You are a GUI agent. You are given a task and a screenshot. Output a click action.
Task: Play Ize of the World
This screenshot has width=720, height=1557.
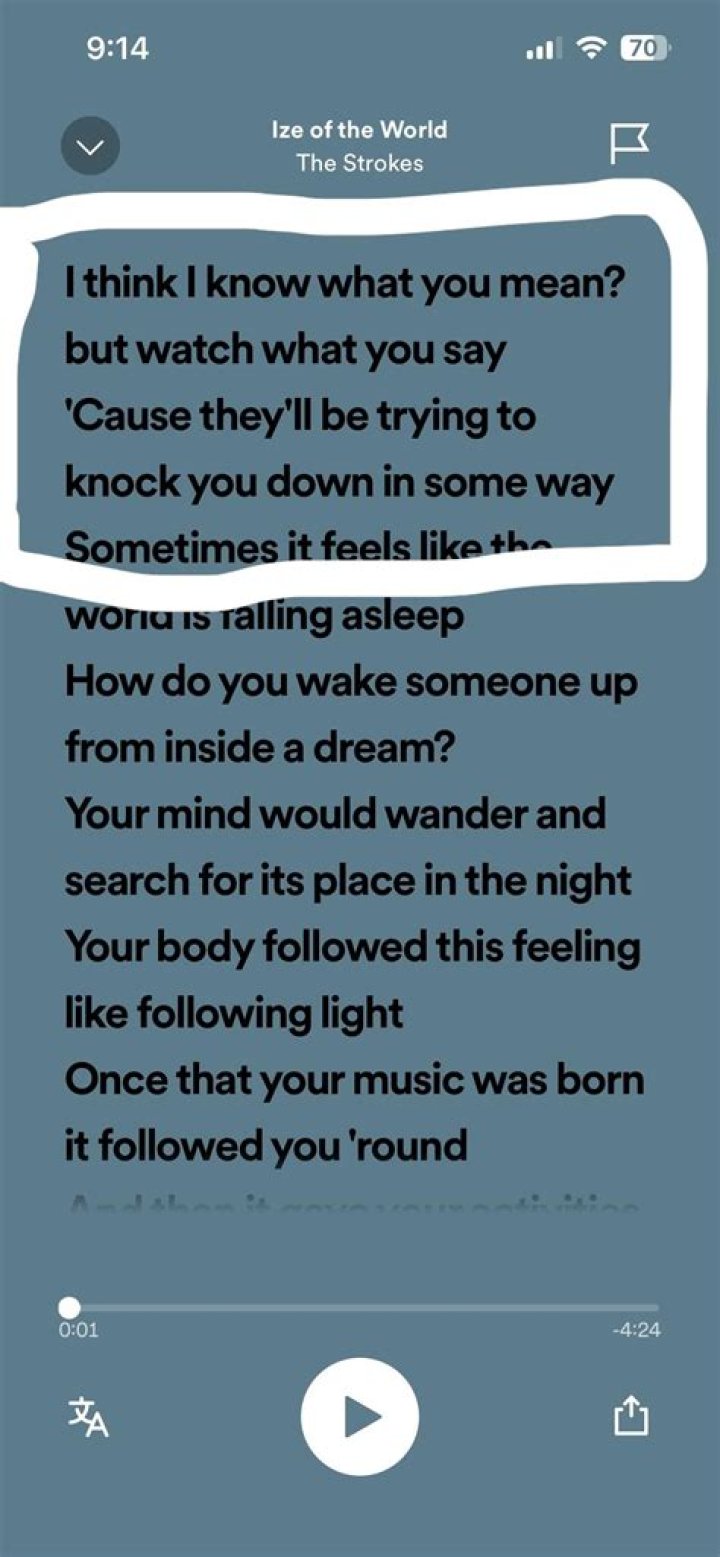pyautogui.click(x=360, y=1416)
